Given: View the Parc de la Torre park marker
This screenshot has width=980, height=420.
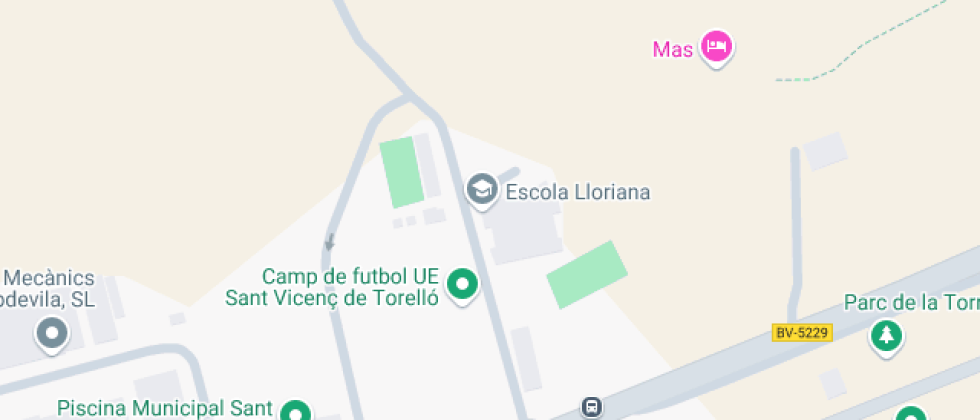Looking at the screenshot, I should click(885, 335).
